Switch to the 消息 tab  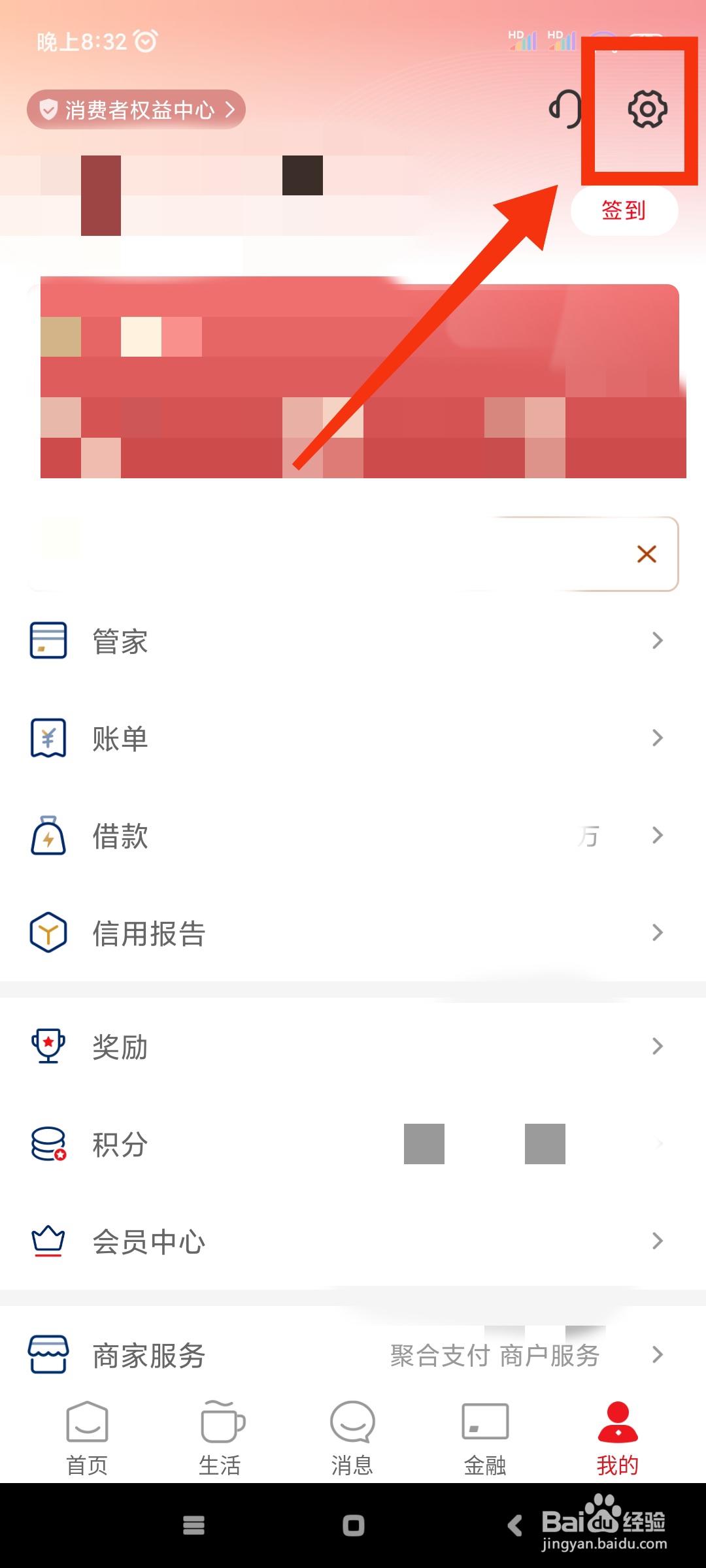[x=352, y=1439]
